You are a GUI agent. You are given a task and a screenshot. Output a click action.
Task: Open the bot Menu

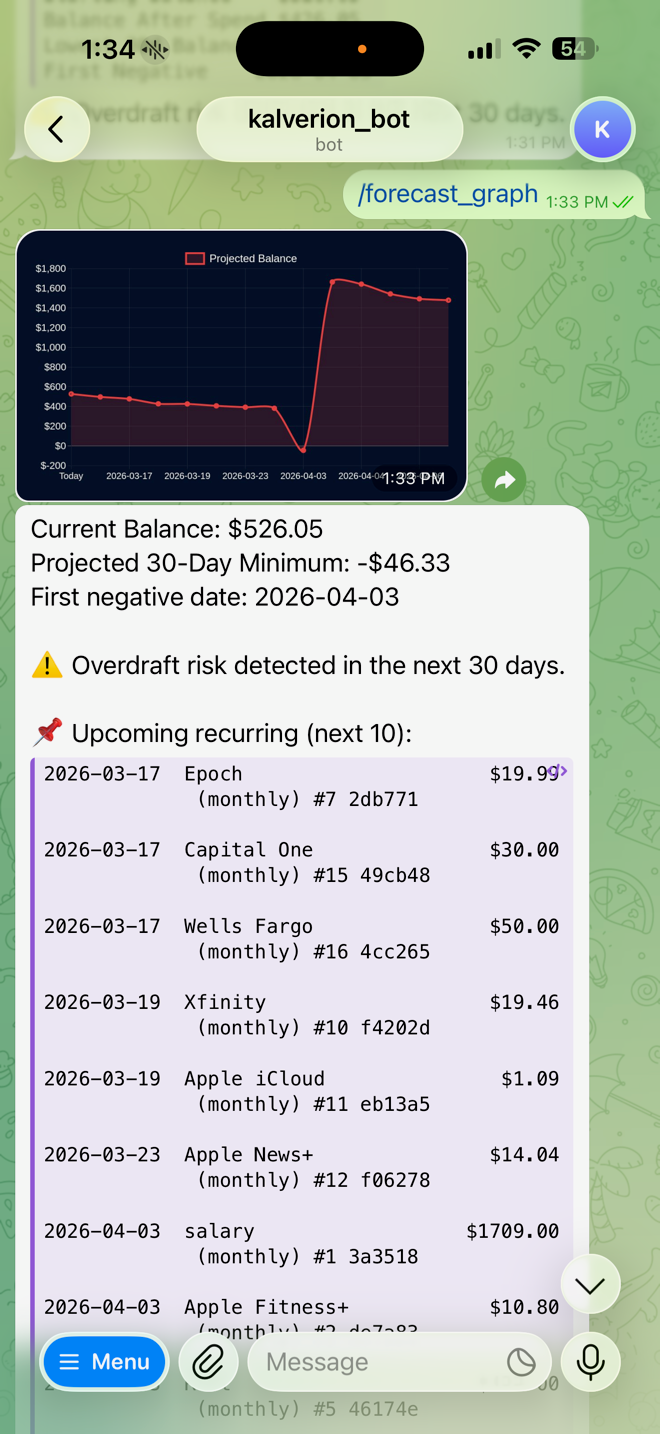click(104, 1362)
